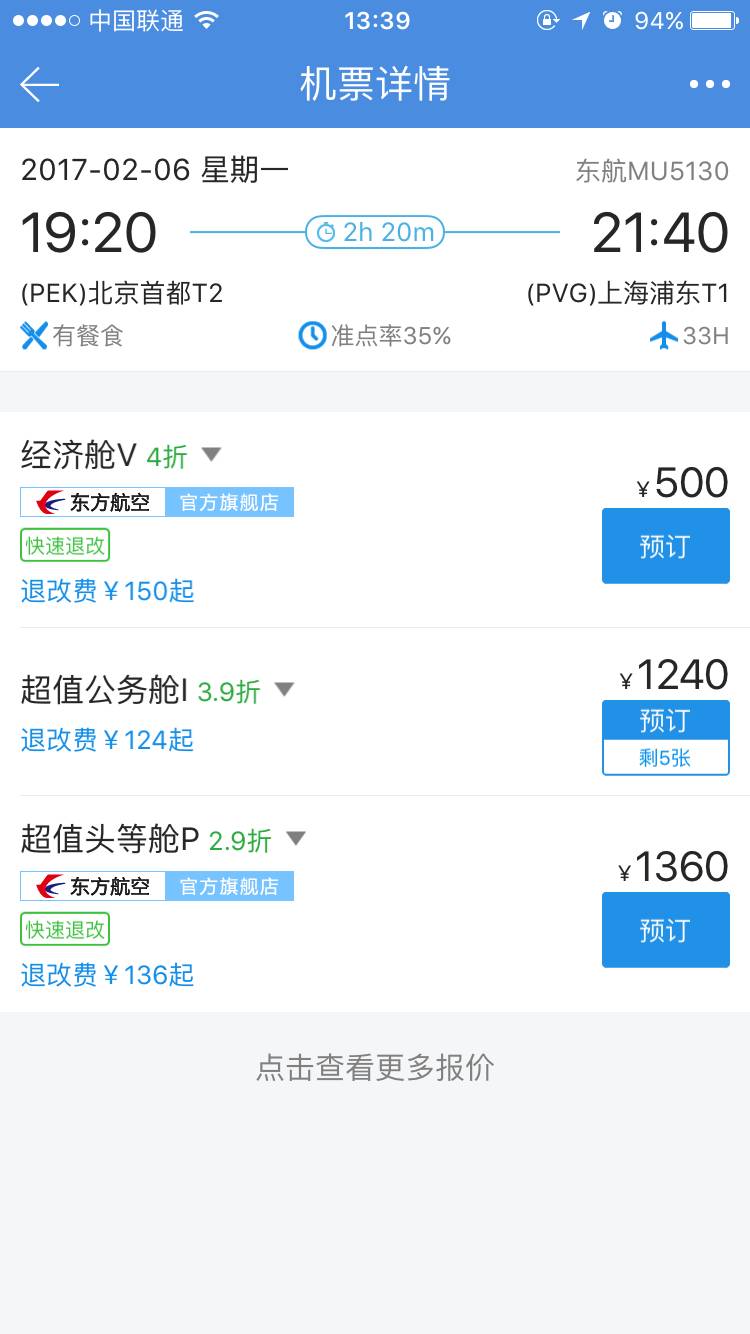This screenshot has height=1334, width=750.
Task: View more fares via 点击查看更多报价
Action: point(375,1068)
